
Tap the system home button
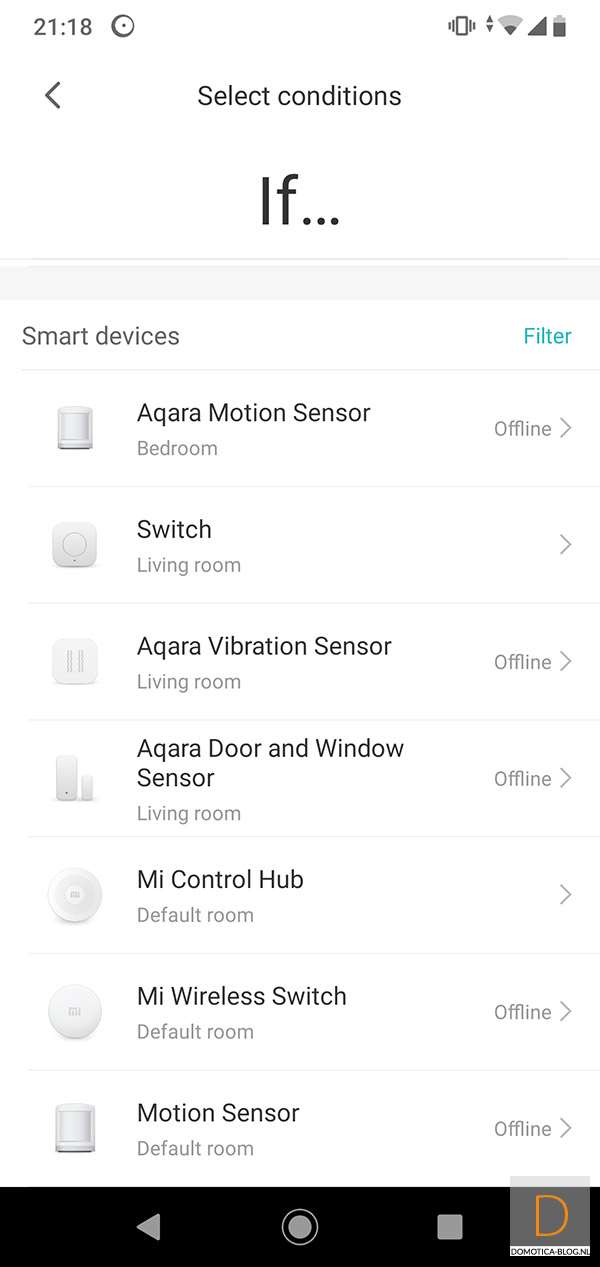pos(300,1227)
